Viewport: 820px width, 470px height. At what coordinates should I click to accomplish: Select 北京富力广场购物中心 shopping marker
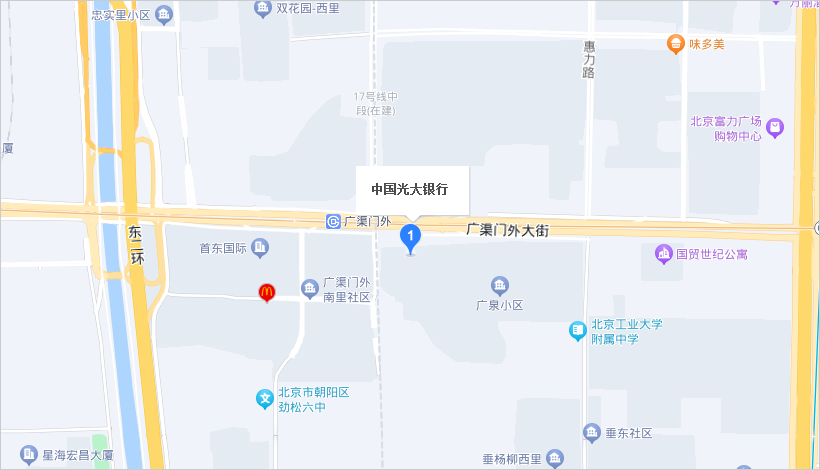pos(777,128)
